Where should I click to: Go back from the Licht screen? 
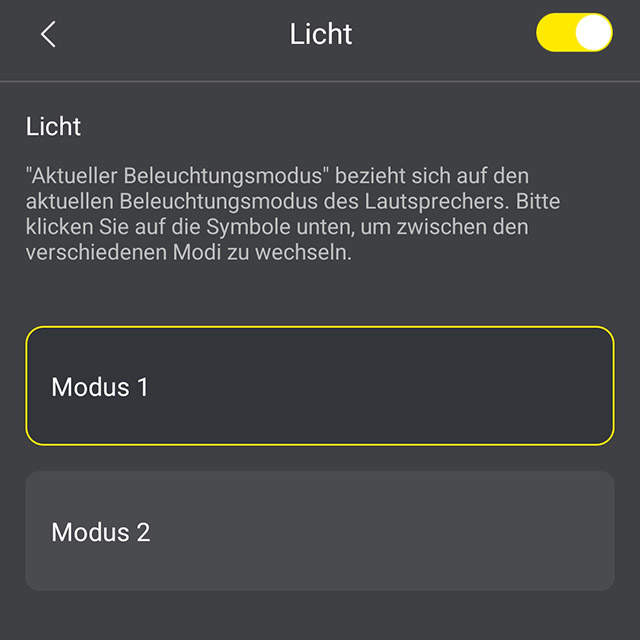(x=48, y=34)
